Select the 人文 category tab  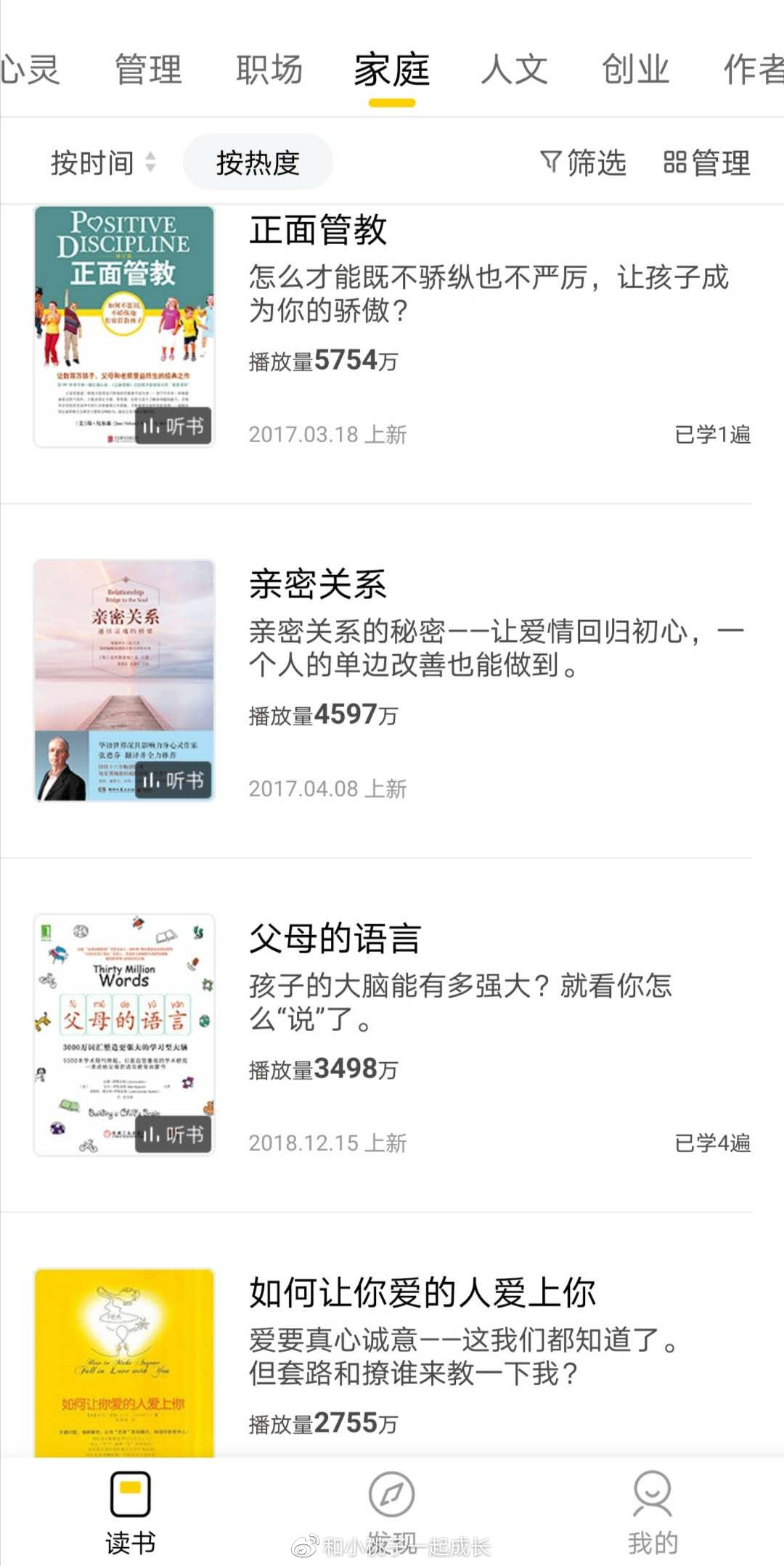click(x=514, y=70)
